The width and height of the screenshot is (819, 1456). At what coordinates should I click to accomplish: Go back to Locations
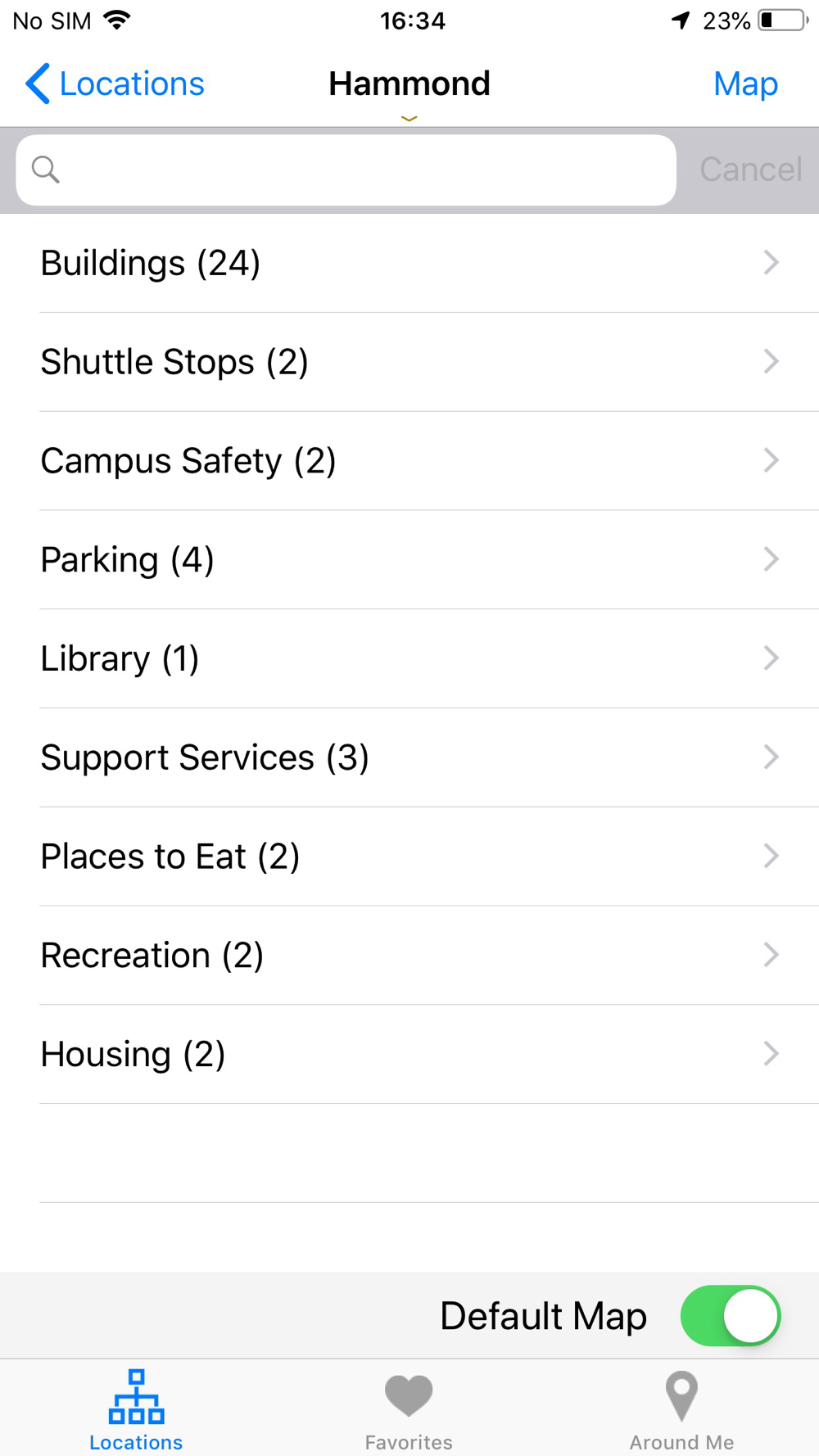click(x=115, y=84)
